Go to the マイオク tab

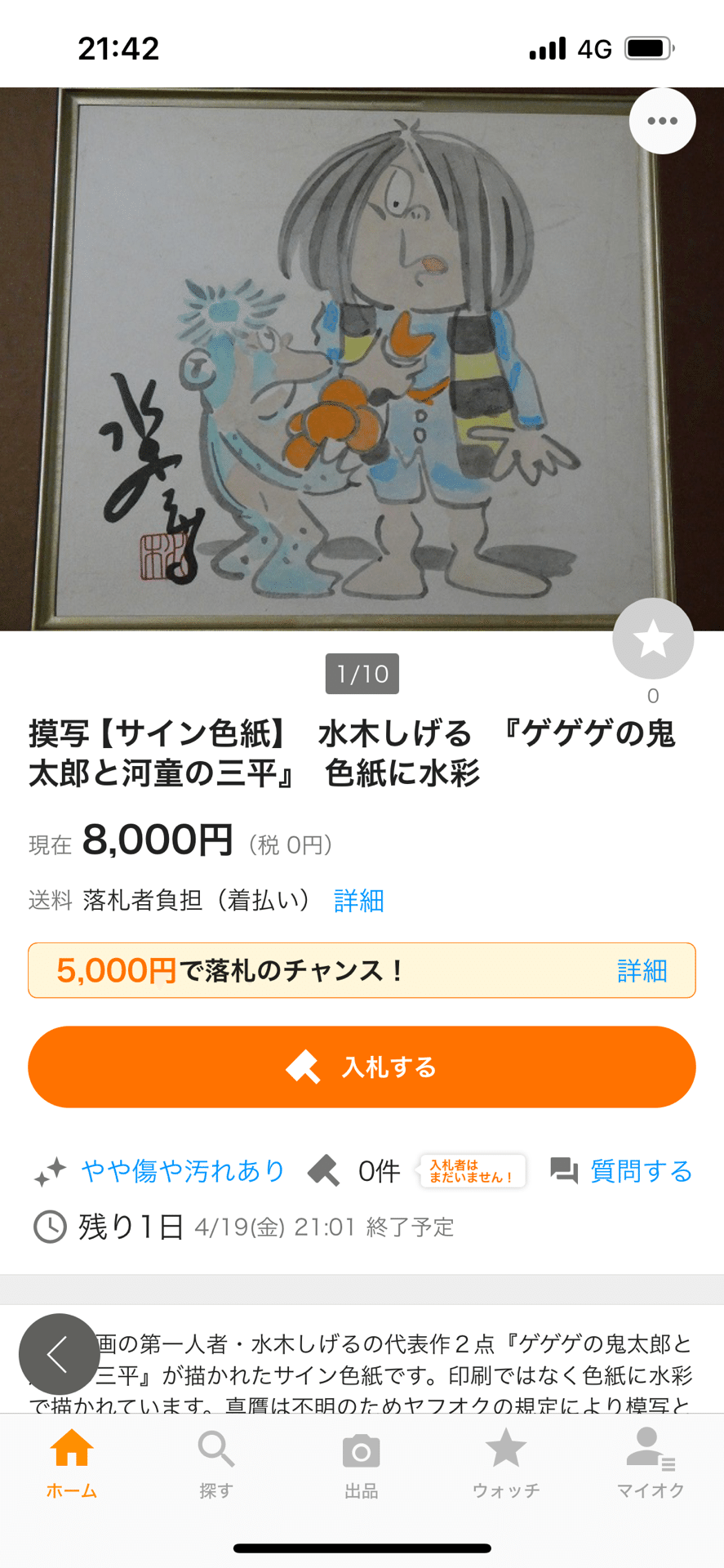(651, 1463)
